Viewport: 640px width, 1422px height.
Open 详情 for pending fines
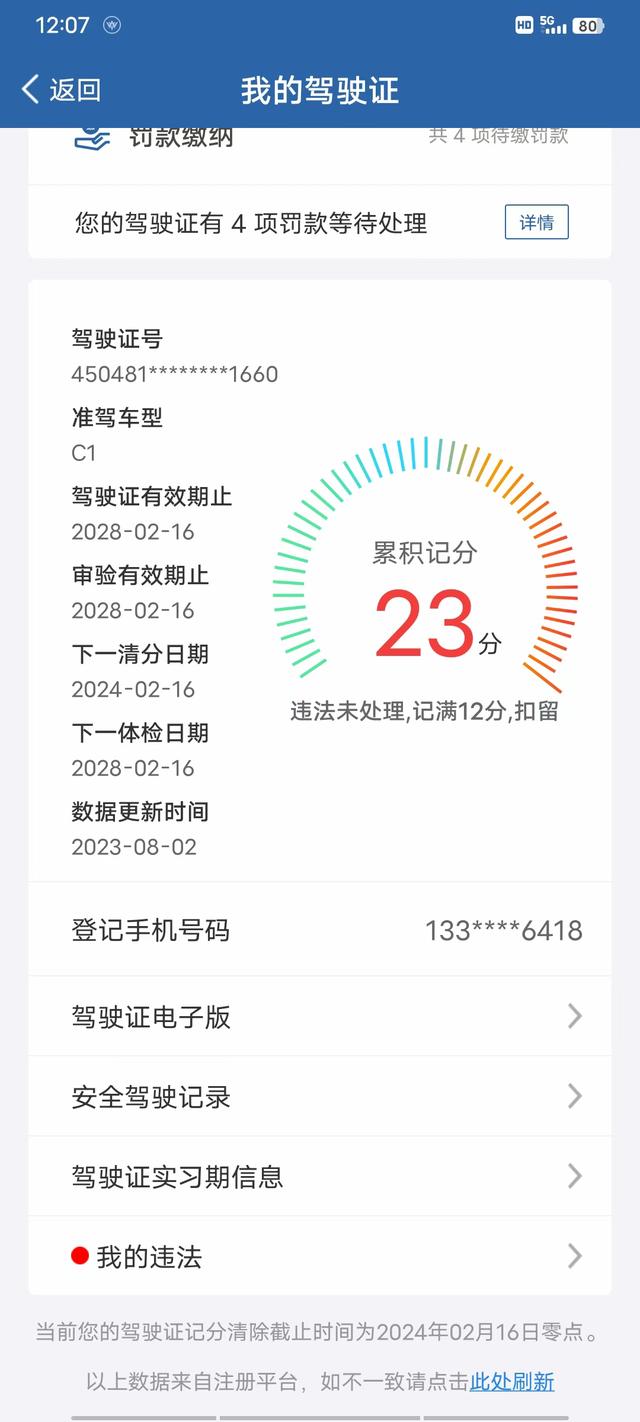pos(536,222)
